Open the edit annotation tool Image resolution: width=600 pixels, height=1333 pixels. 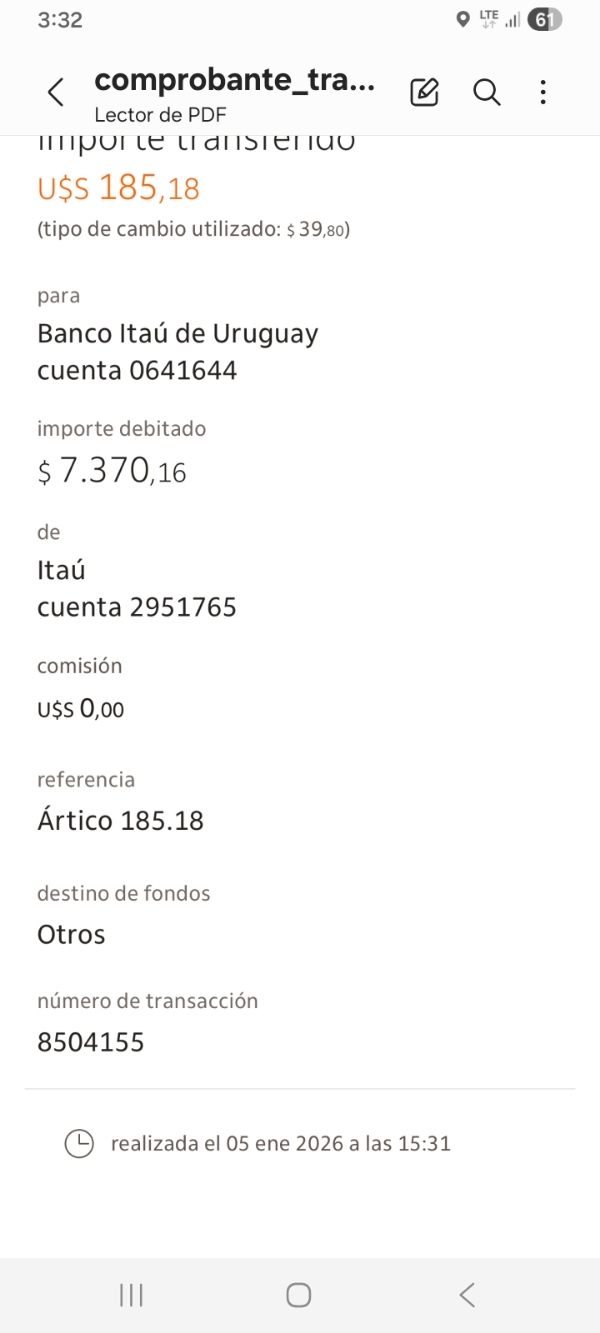pos(424,93)
